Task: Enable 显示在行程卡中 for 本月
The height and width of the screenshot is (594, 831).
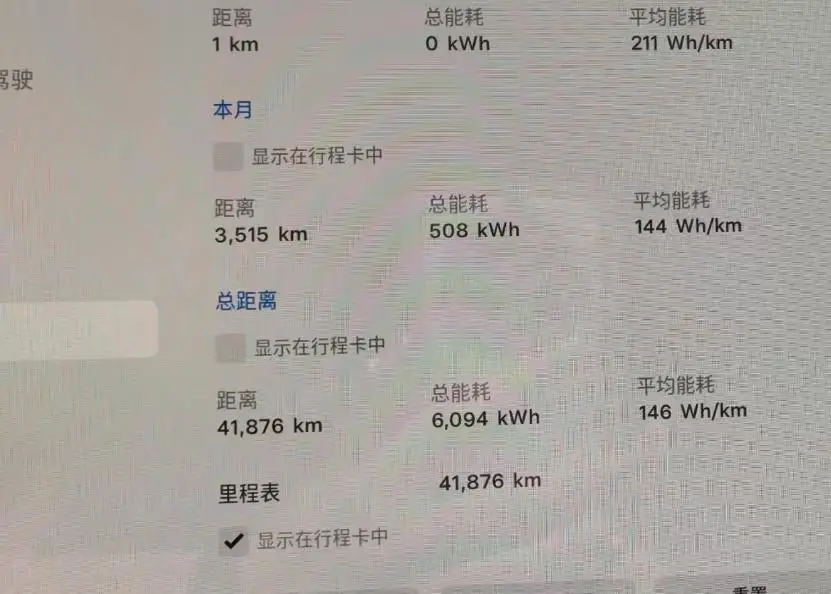Action: point(228,156)
